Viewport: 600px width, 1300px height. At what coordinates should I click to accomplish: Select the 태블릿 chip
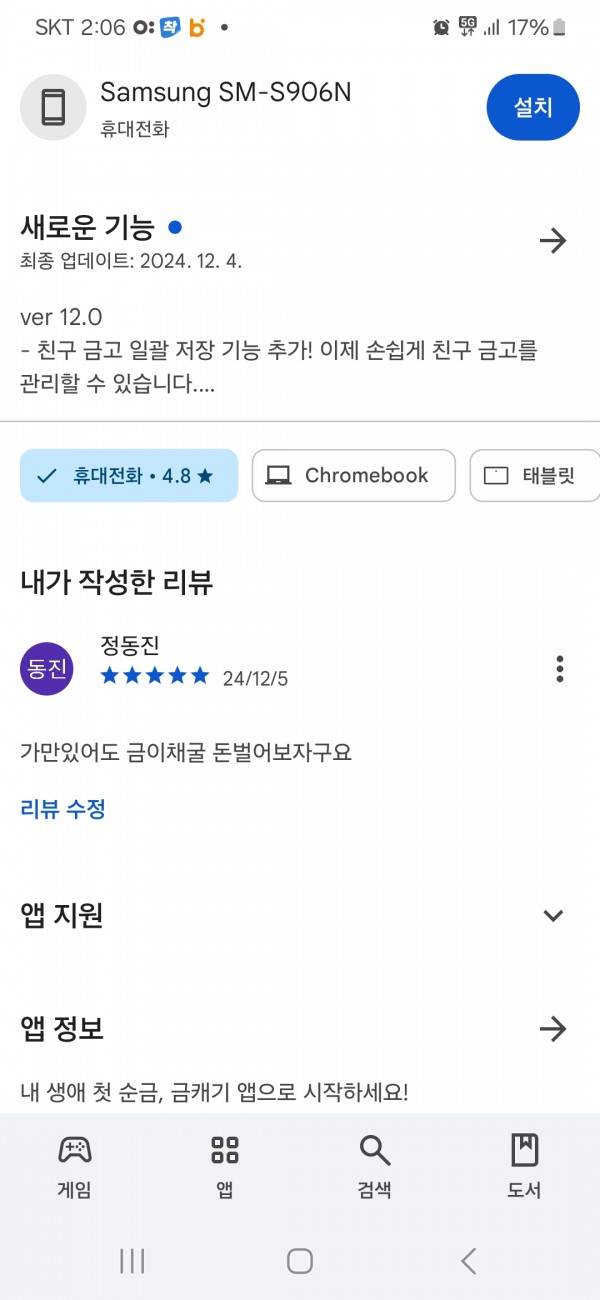click(x=535, y=476)
